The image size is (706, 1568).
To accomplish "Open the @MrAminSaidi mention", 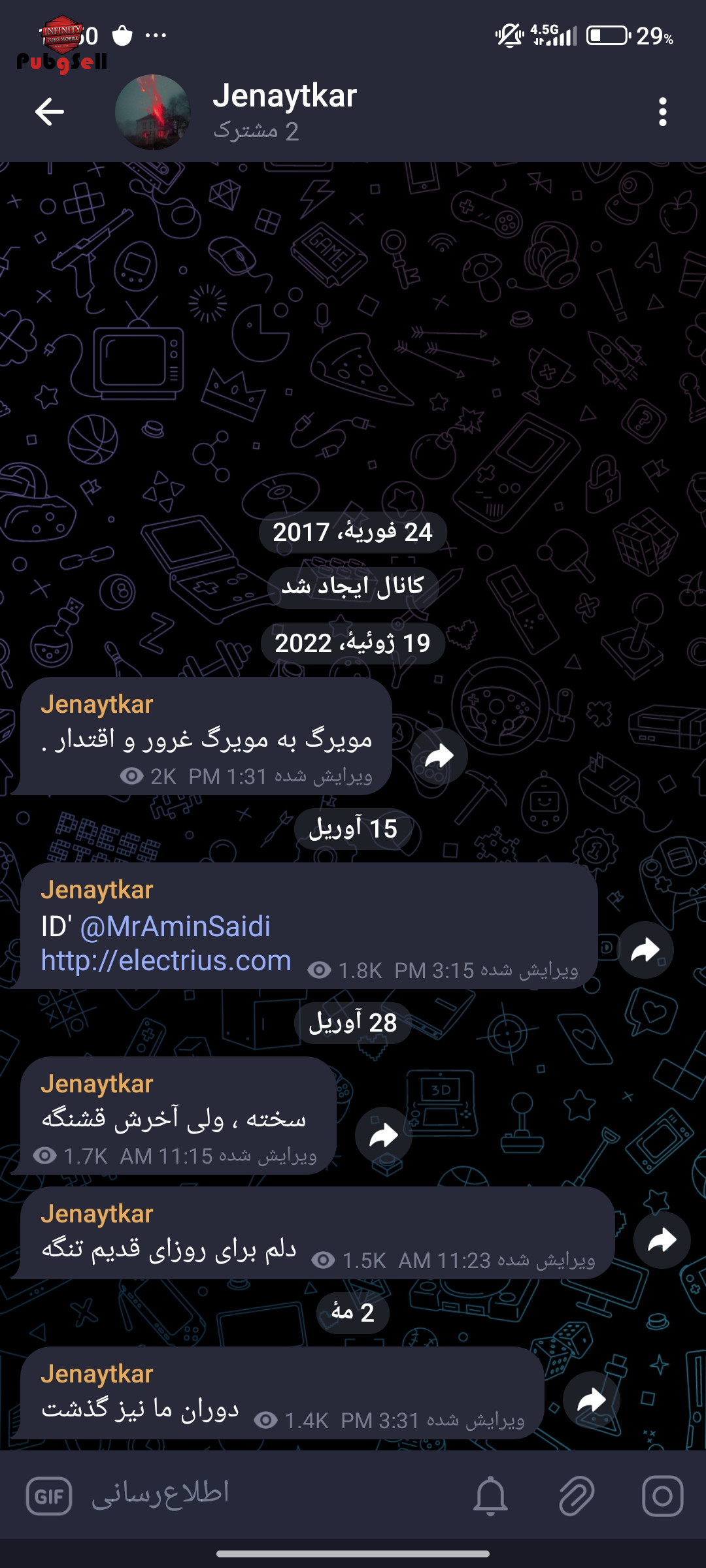I will pyautogui.click(x=175, y=926).
